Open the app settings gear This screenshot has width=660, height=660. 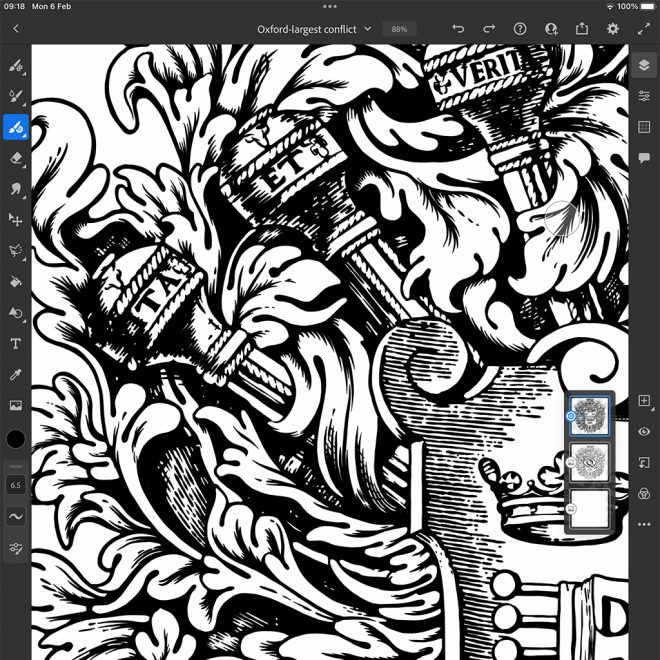tap(613, 29)
